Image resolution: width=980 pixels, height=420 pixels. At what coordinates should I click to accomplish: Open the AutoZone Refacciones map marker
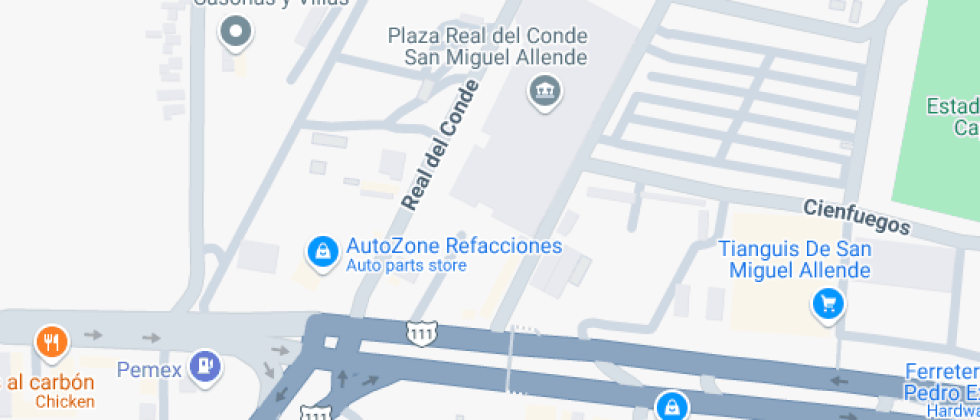(x=322, y=252)
